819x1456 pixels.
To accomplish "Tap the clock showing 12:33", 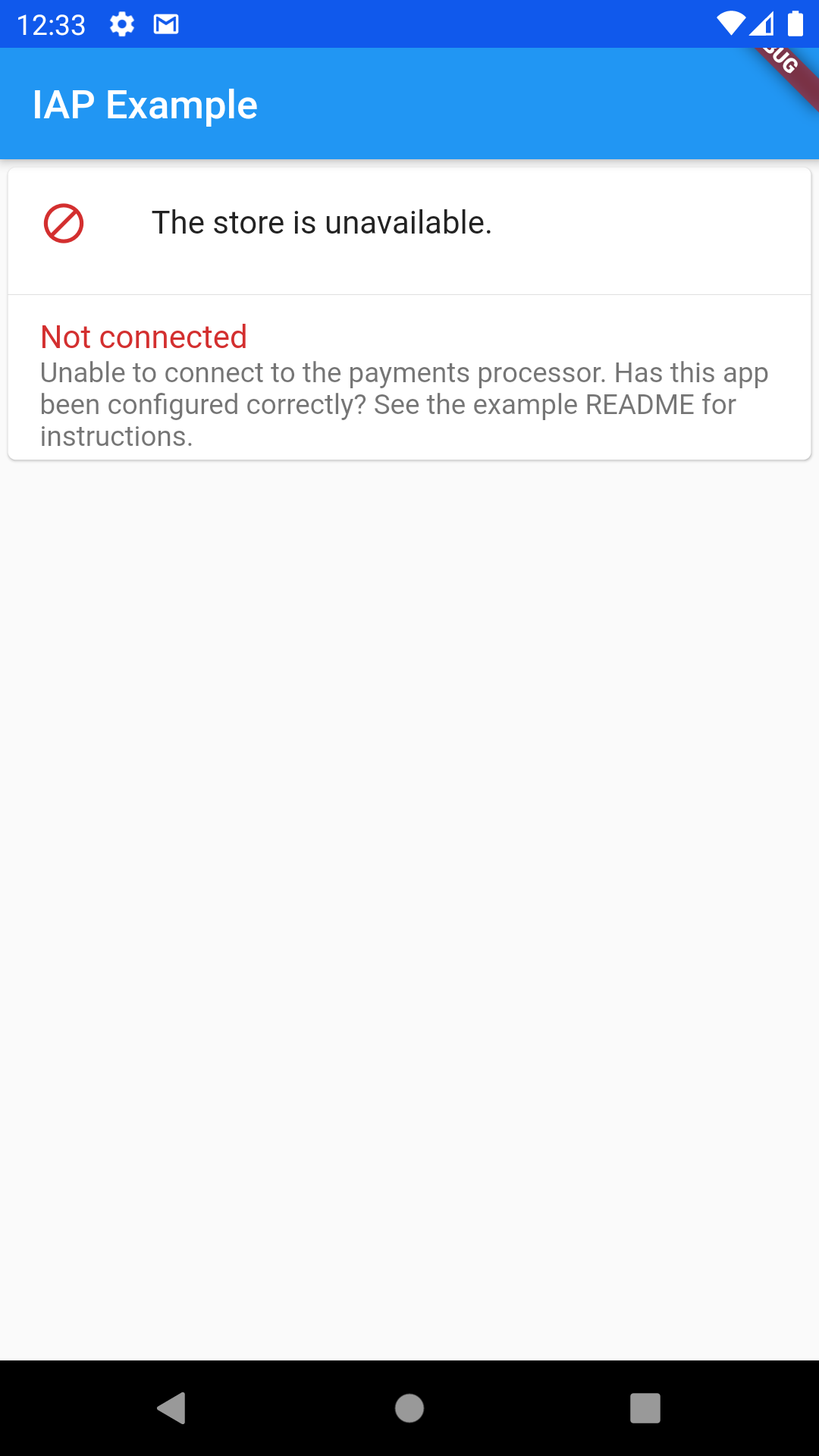I will tap(53, 24).
